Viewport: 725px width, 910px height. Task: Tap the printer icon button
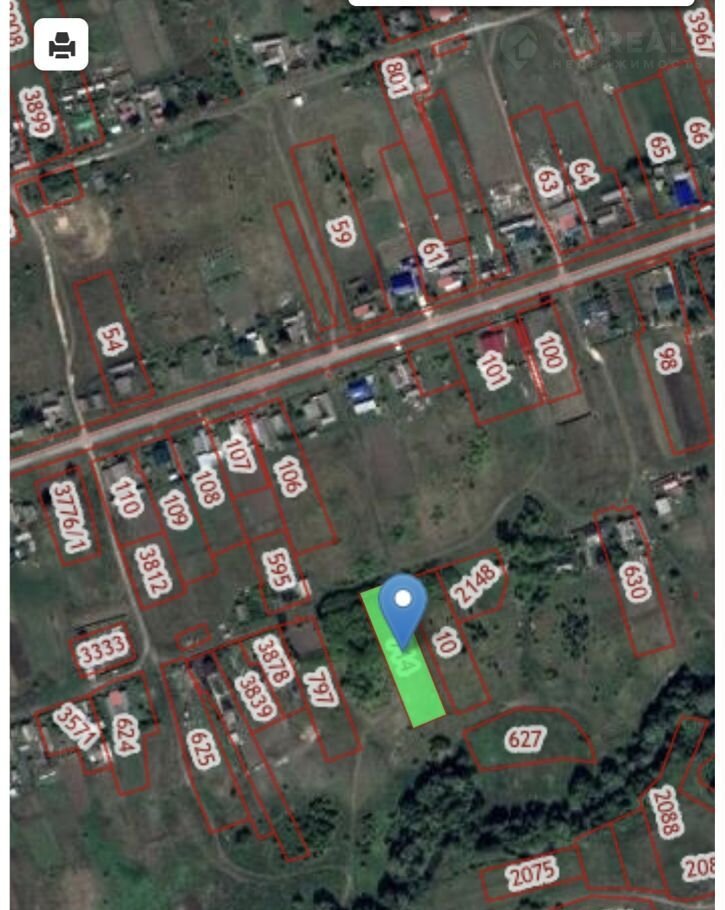click(62, 44)
